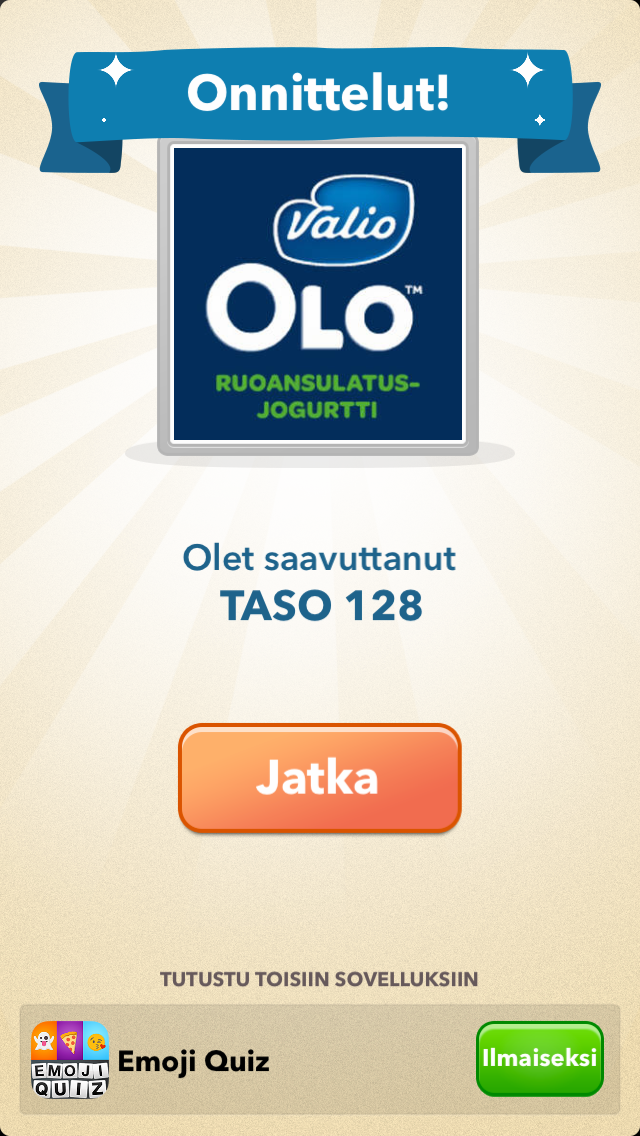The width and height of the screenshot is (640, 1136).
Task: Tap the Jatka button to continue
Action: coord(319,778)
